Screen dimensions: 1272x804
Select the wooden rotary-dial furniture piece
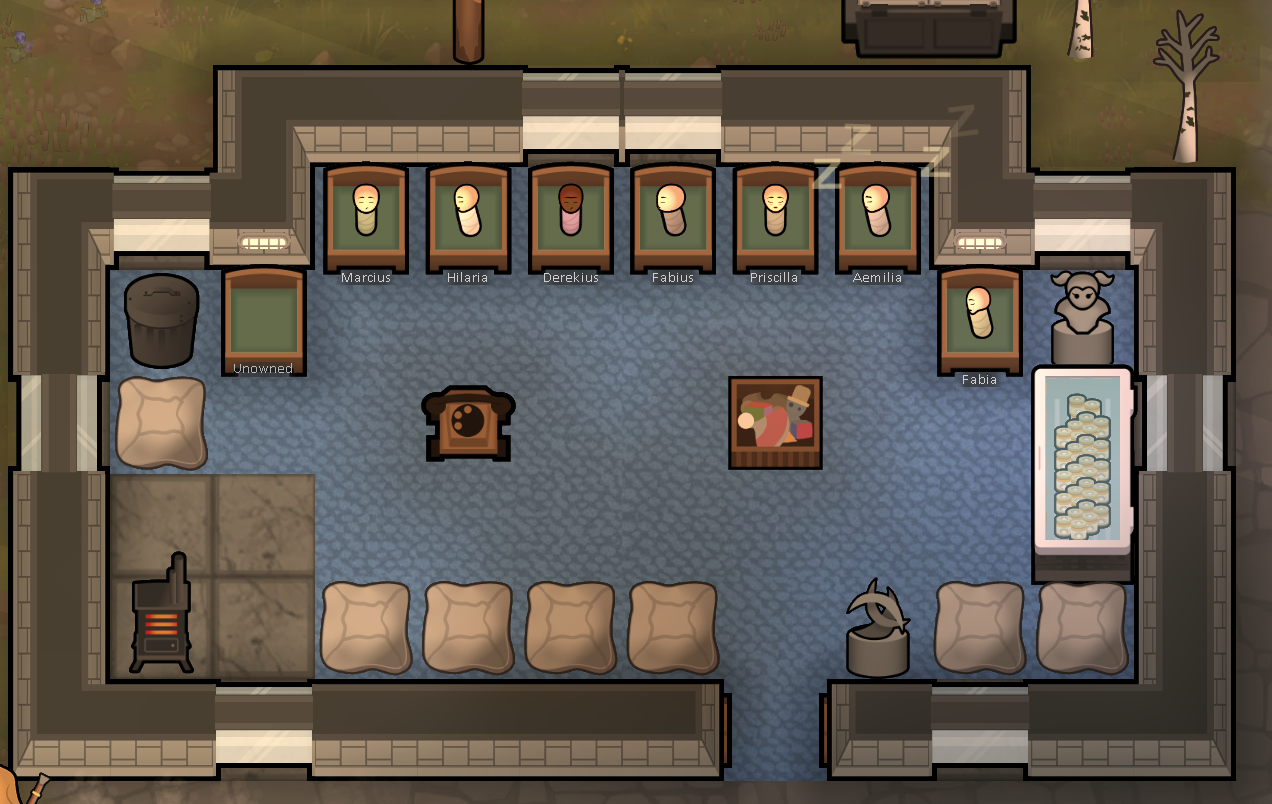(x=468, y=423)
